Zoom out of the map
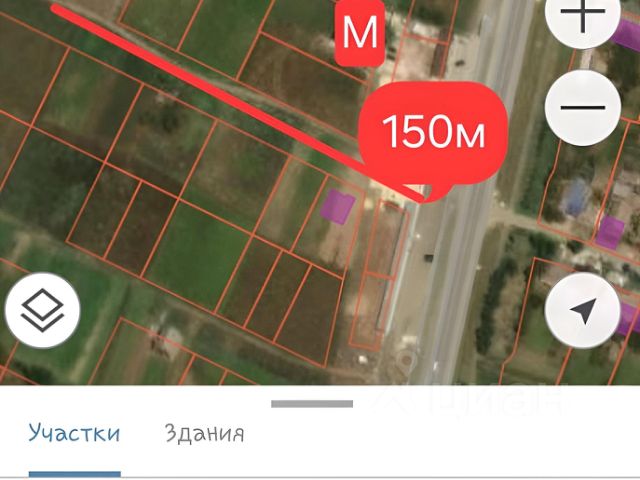The image size is (640, 480). point(585,107)
